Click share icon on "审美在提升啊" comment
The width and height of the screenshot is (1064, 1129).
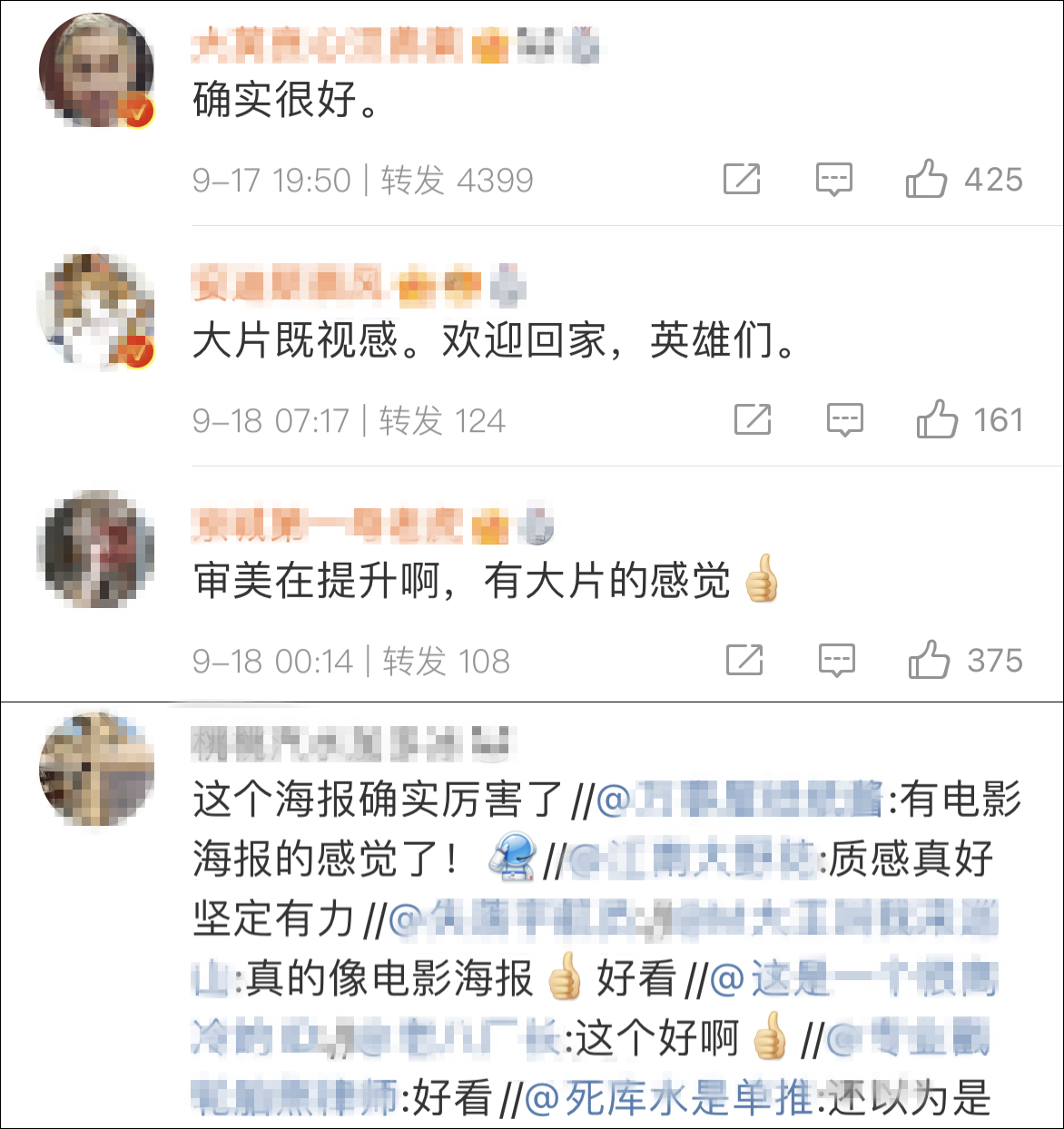click(744, 660)
